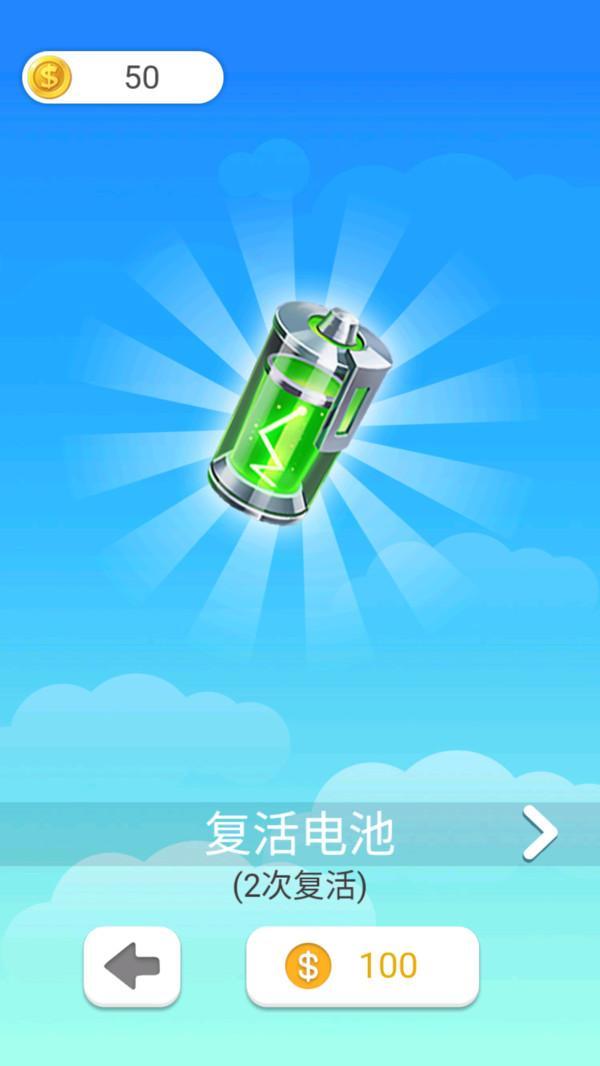The height and width of the screenshot is (1066, 600).
Task: Buy the revive battery for 100 coins
Action: tap(362, 966)
